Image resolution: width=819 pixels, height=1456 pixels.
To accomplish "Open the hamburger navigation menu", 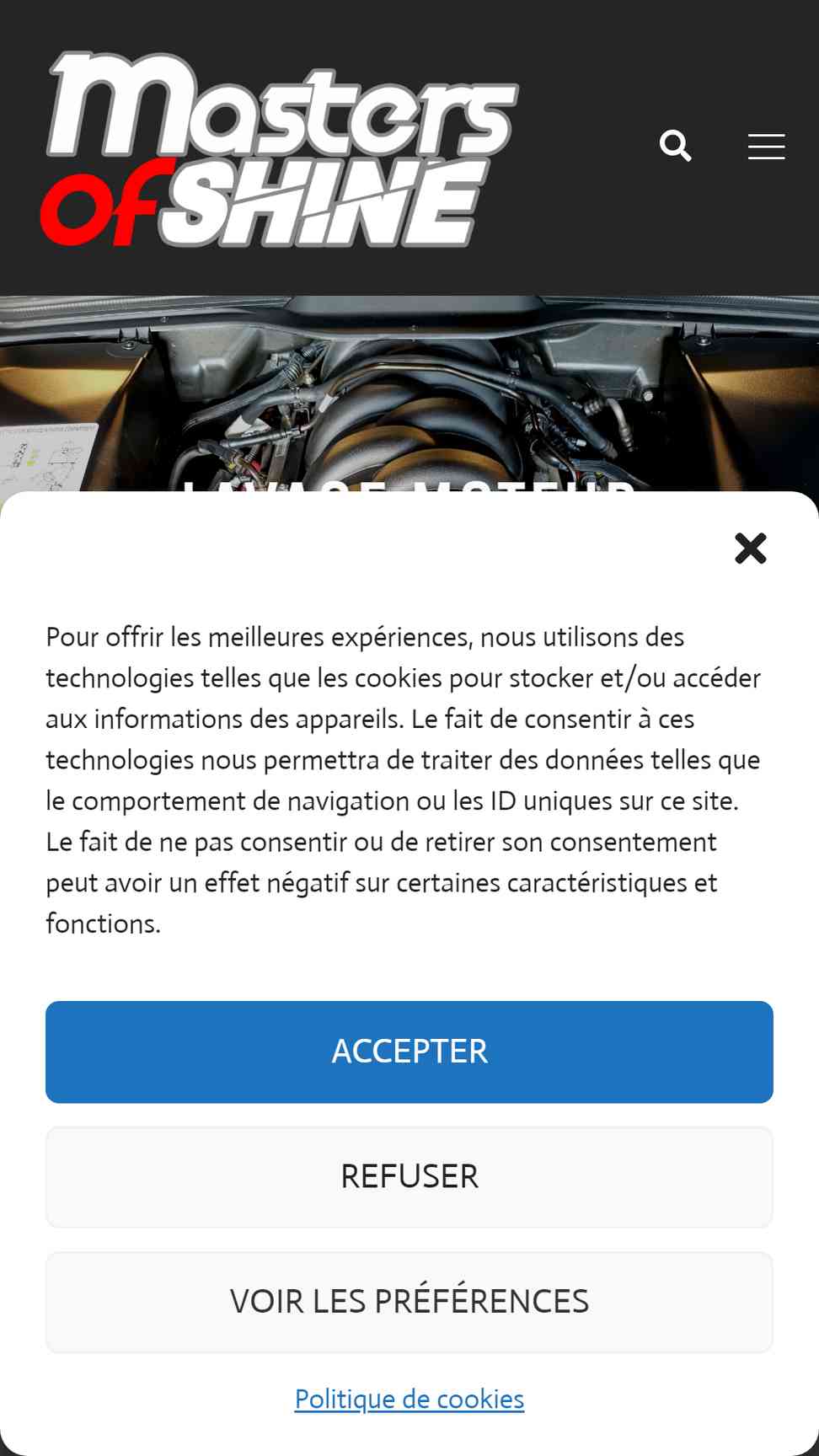I will click(766, 146).
